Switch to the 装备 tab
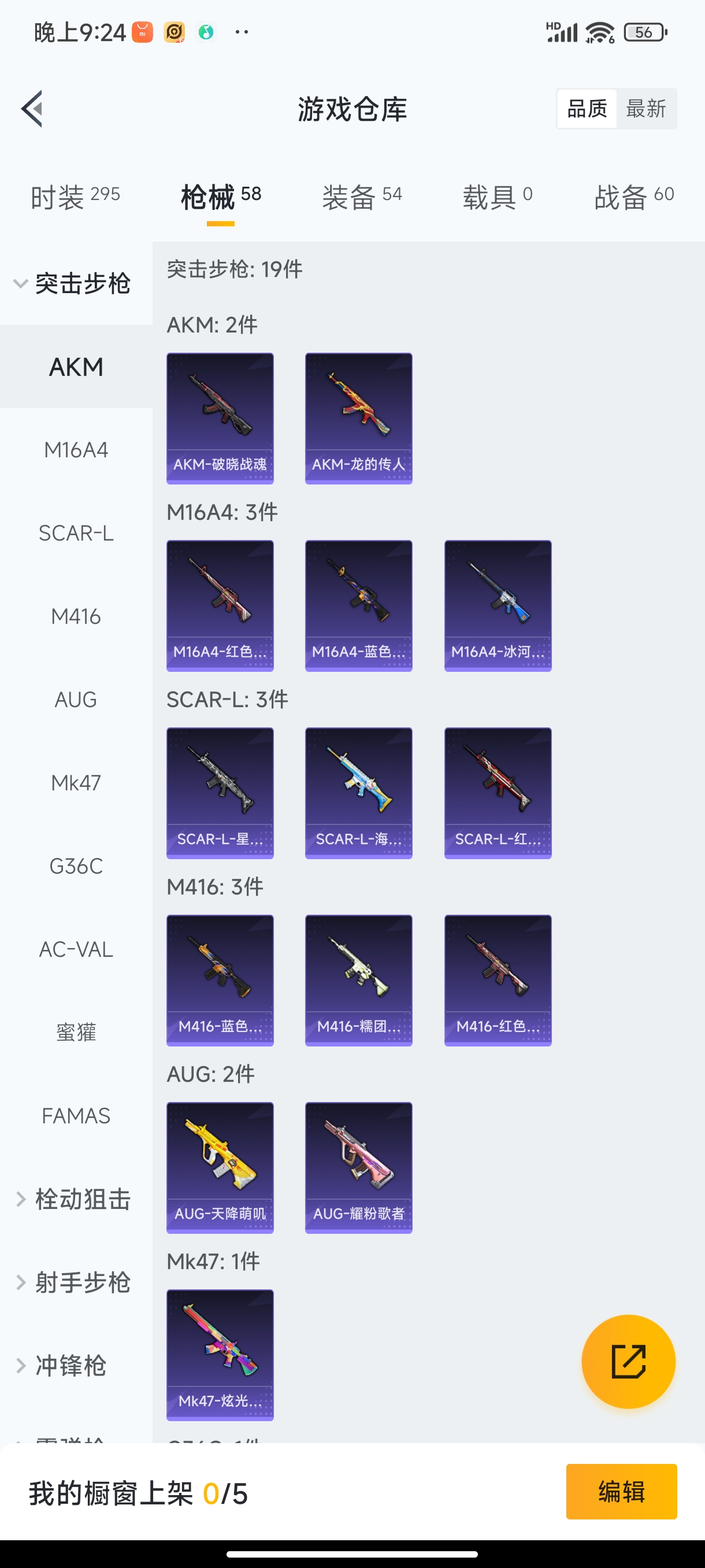The width and height of the screenshot is (705, 1568). point(362,197)
